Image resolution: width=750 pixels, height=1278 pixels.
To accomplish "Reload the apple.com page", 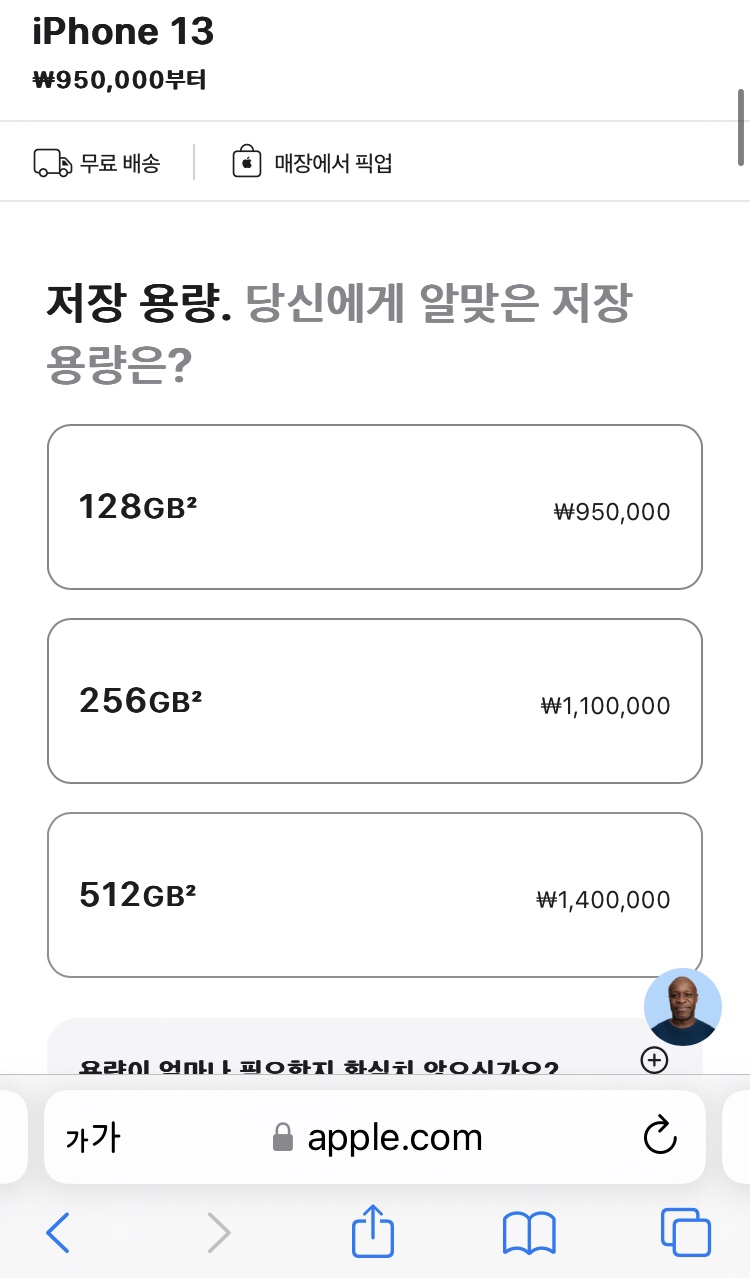I will click(x=660, y=1136).
